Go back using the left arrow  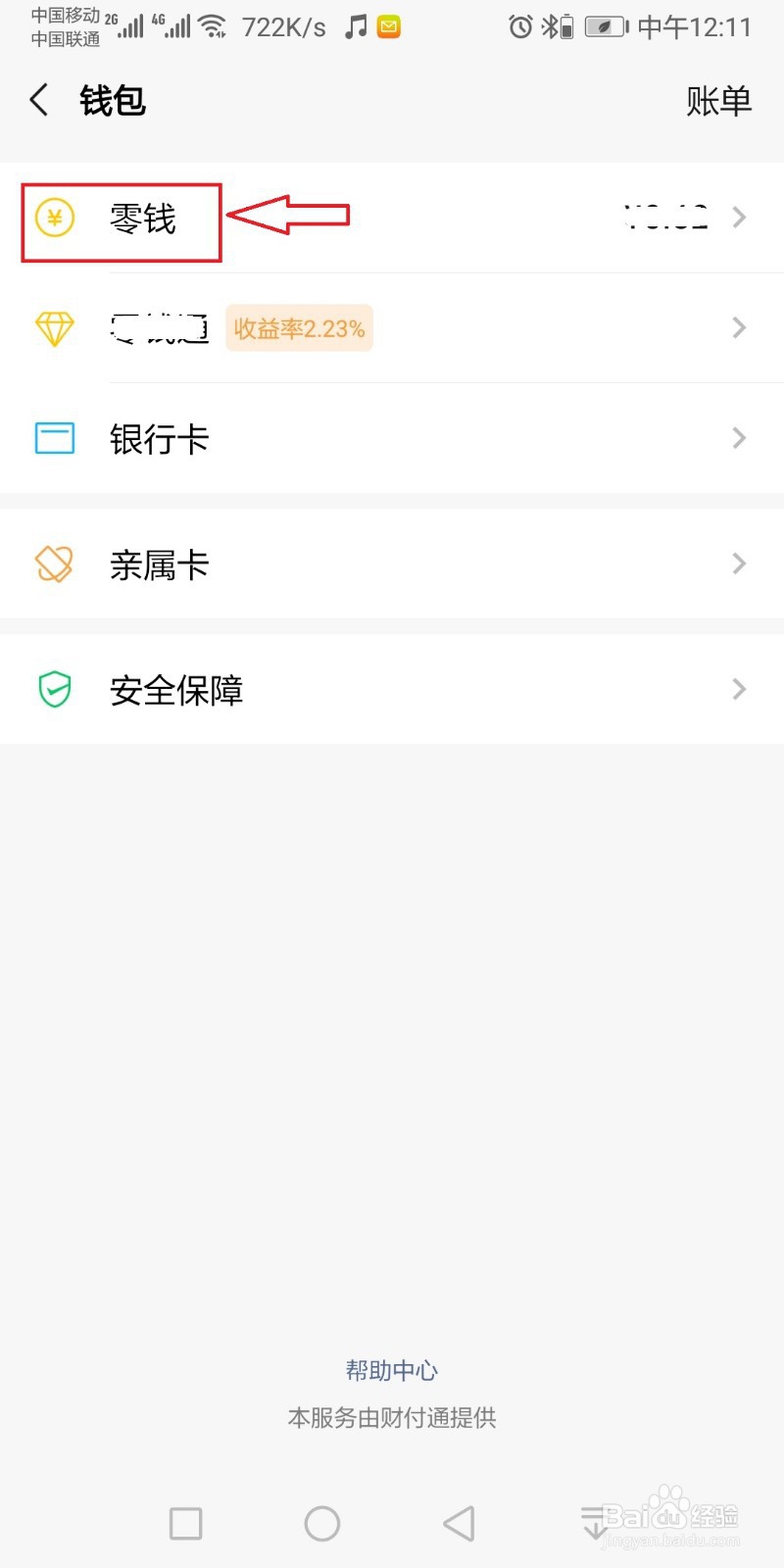(38, 99)
